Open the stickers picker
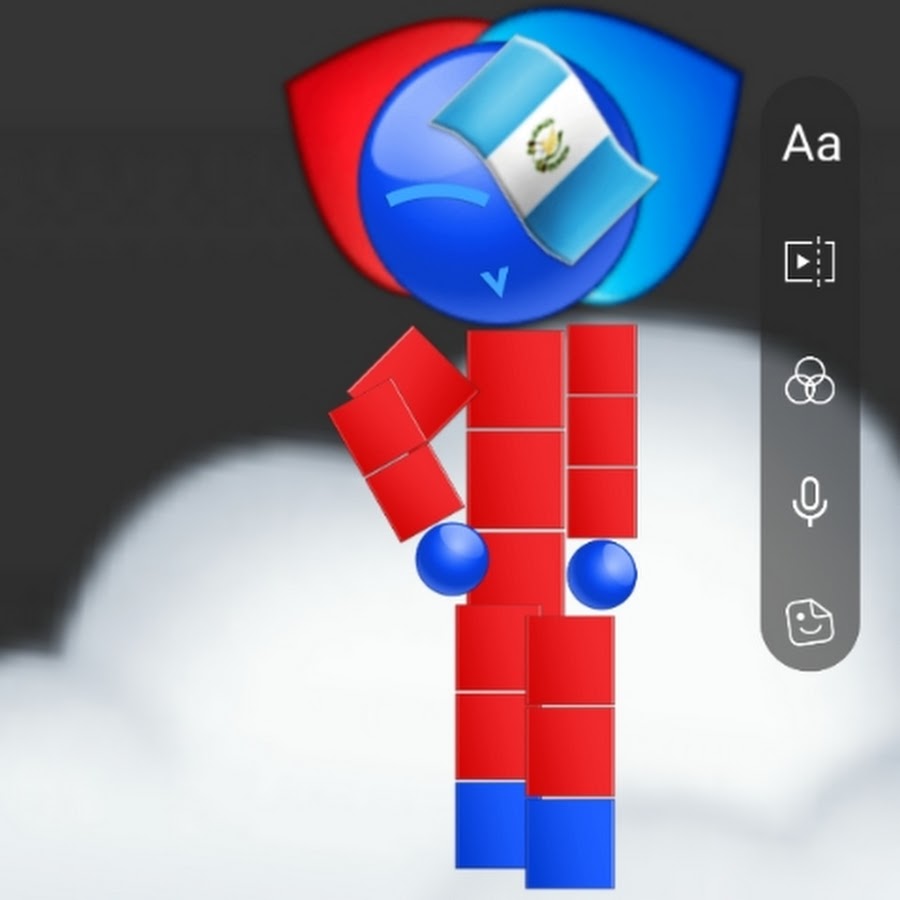Viewport: 900px width, 900px height. pos(809,623)
